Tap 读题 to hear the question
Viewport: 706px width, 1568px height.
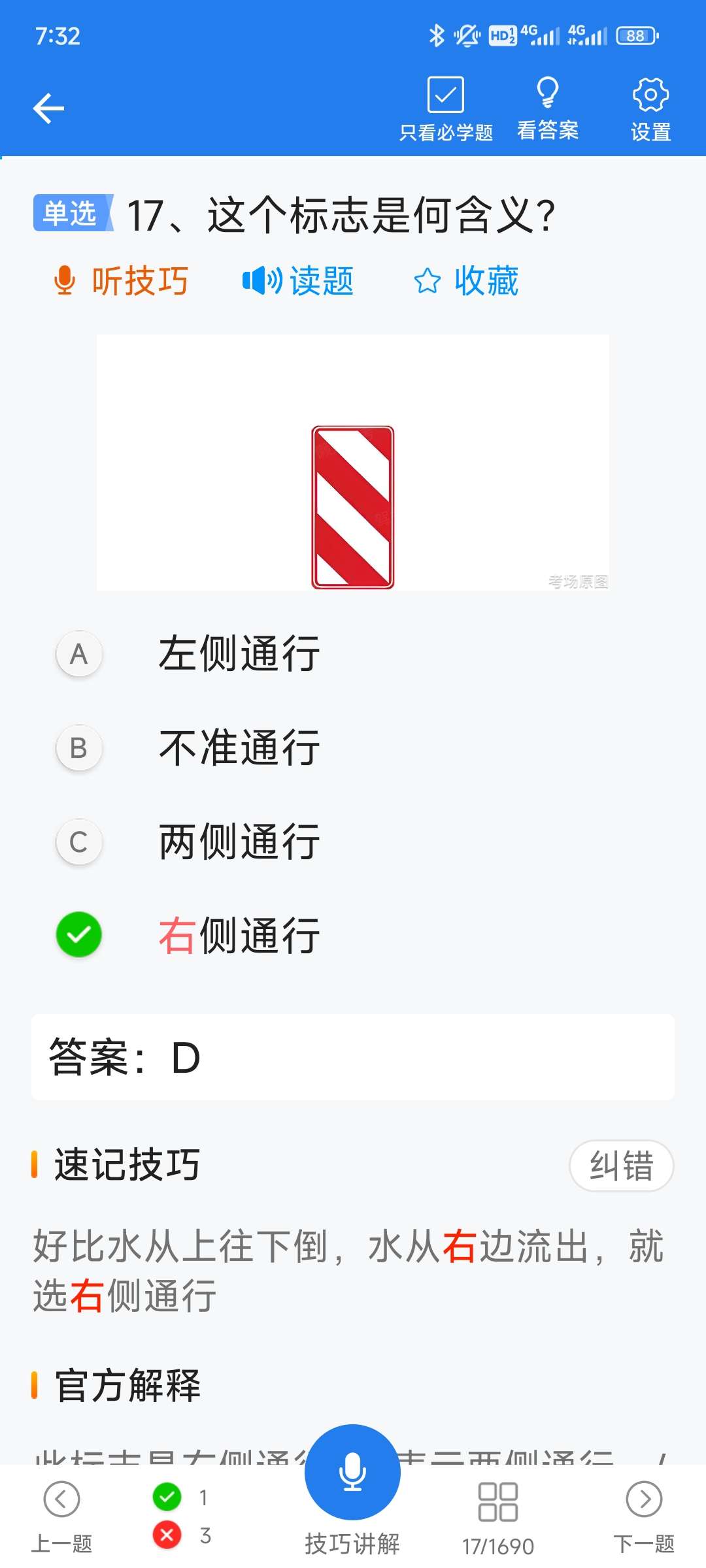[298, 281]
